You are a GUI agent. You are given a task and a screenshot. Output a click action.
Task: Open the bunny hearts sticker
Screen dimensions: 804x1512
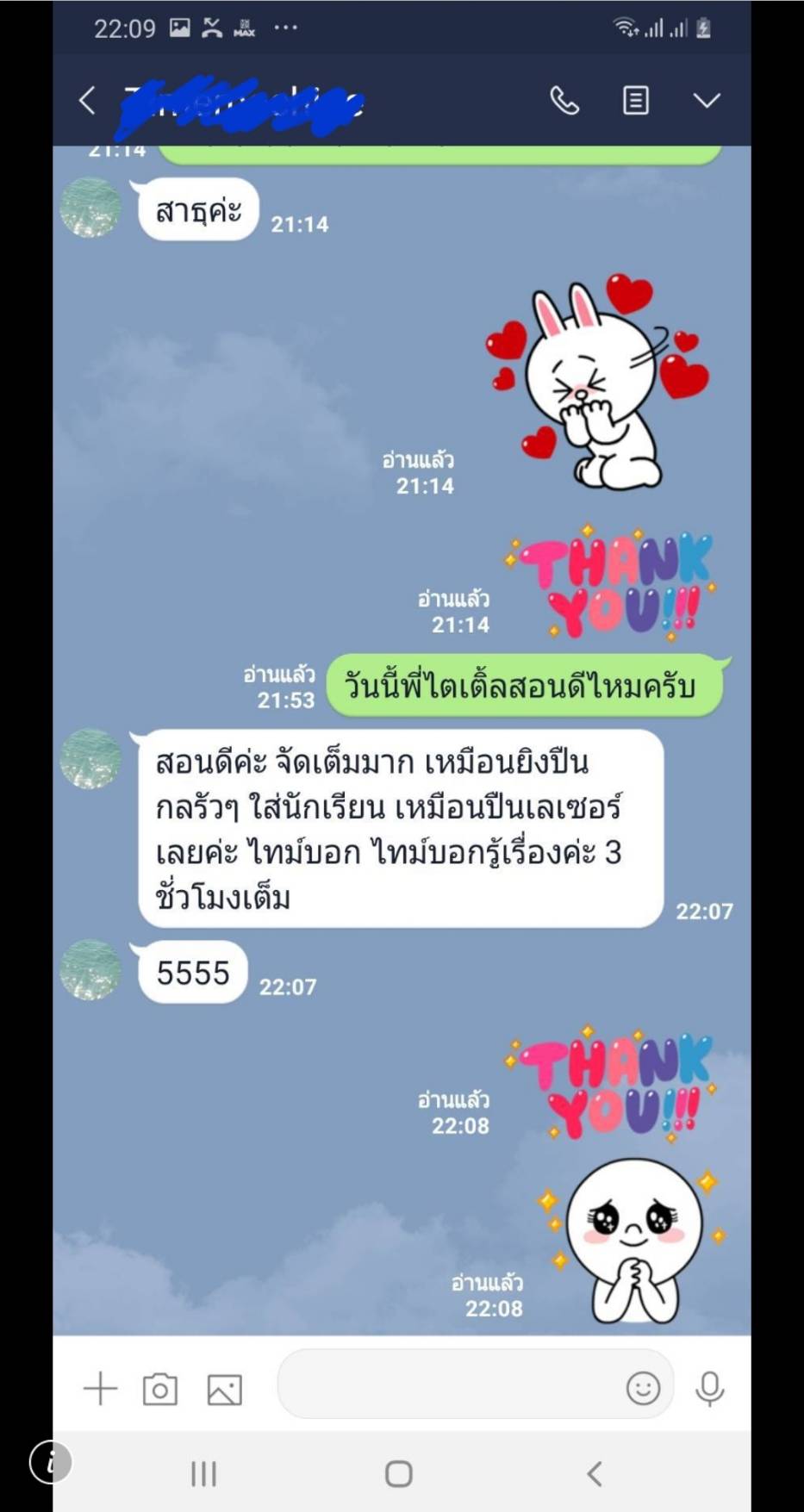click(x=597, y=382)
